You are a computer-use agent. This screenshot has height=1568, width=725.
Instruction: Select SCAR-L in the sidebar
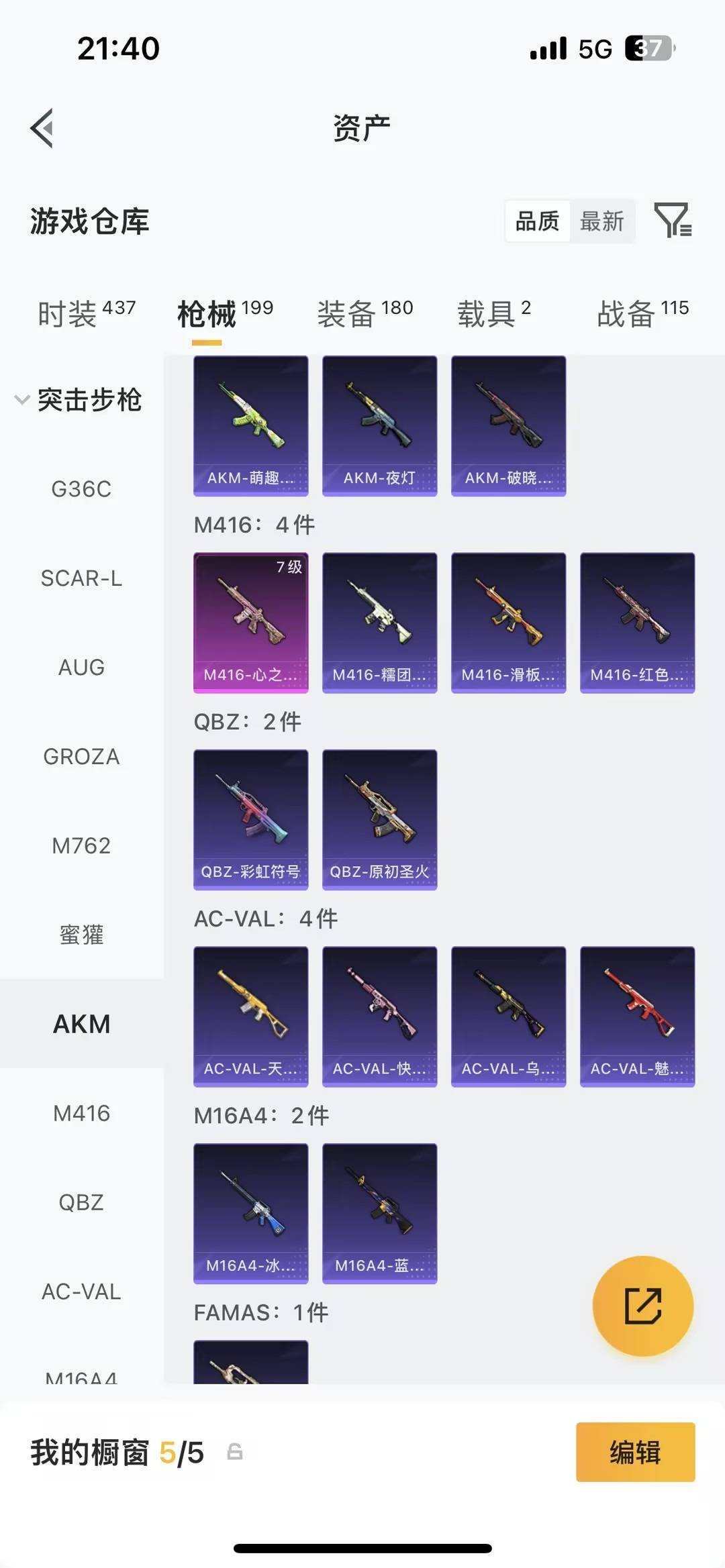click(81, 578)
